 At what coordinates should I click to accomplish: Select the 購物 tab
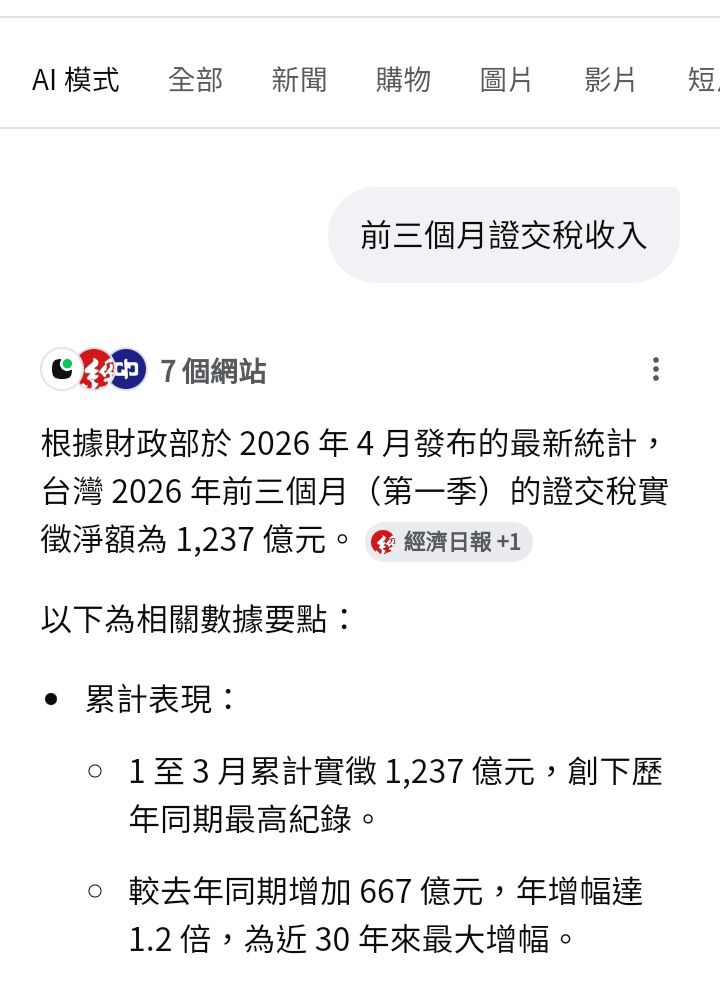pyautogui.click(x=403, y=80)
